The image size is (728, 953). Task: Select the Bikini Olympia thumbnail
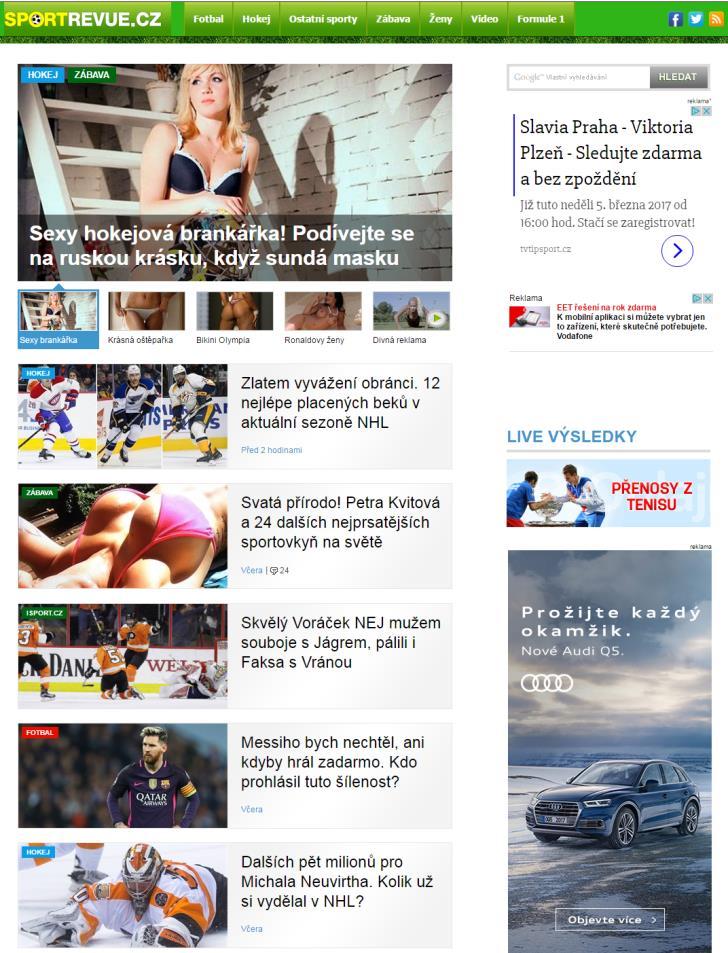[x=234, y=312]
